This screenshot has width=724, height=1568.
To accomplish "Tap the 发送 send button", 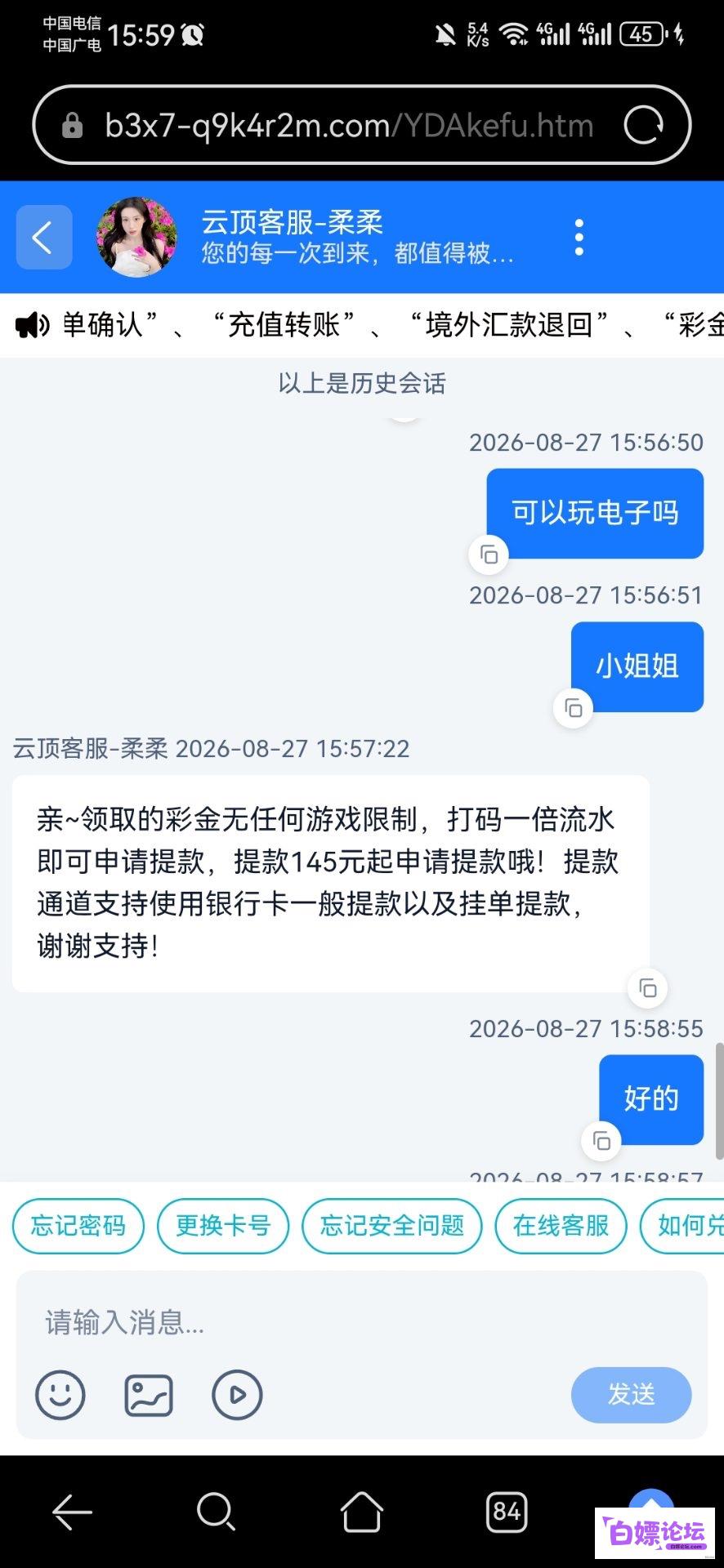I will click(x=631, y=1395).
